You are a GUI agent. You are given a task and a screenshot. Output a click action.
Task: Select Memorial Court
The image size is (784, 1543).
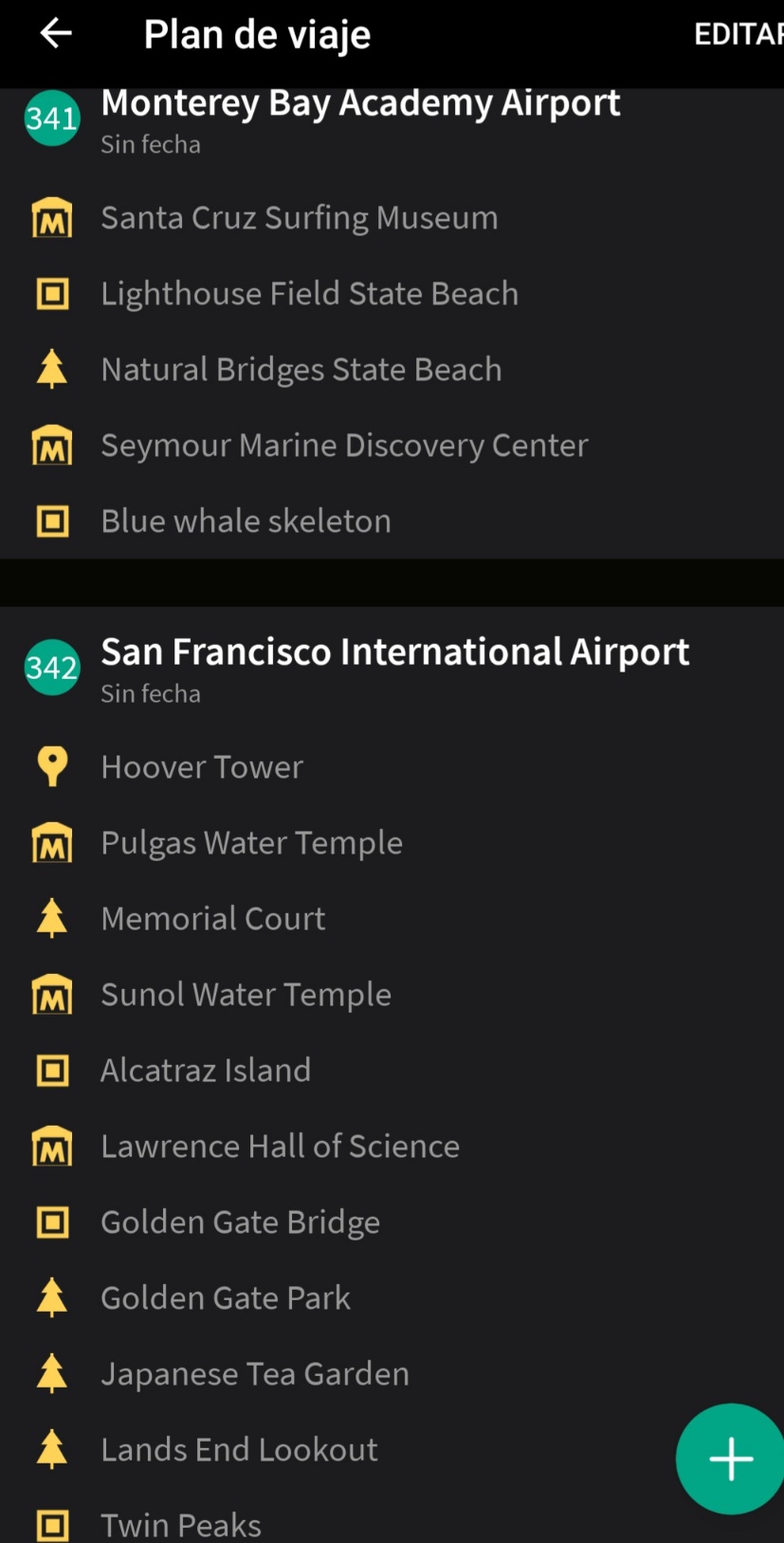click(x=212, y=919)
